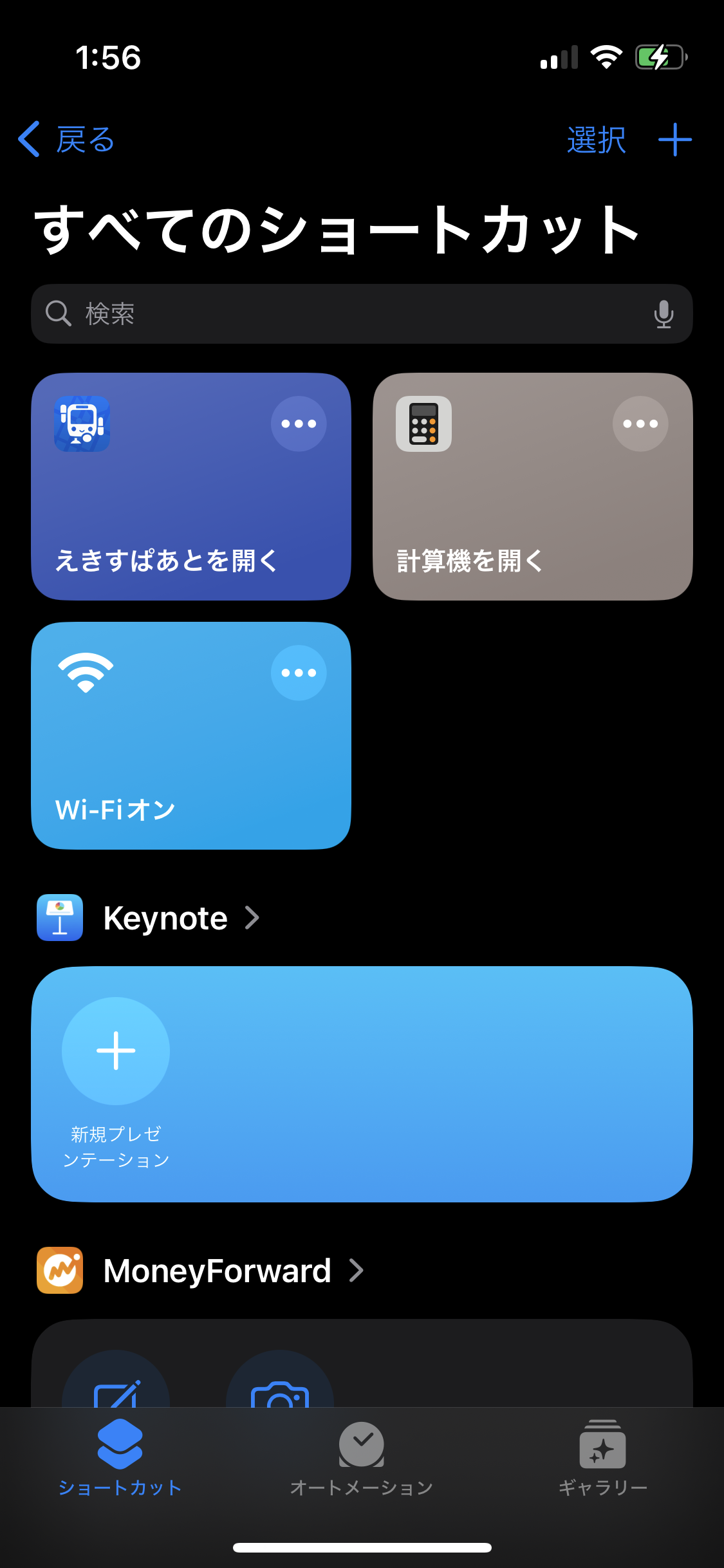The width and height of the screenshot is (724, 1568).
Task: Create 新規プレゼンテーション in Keynote
Action: tap(116, 1051)
